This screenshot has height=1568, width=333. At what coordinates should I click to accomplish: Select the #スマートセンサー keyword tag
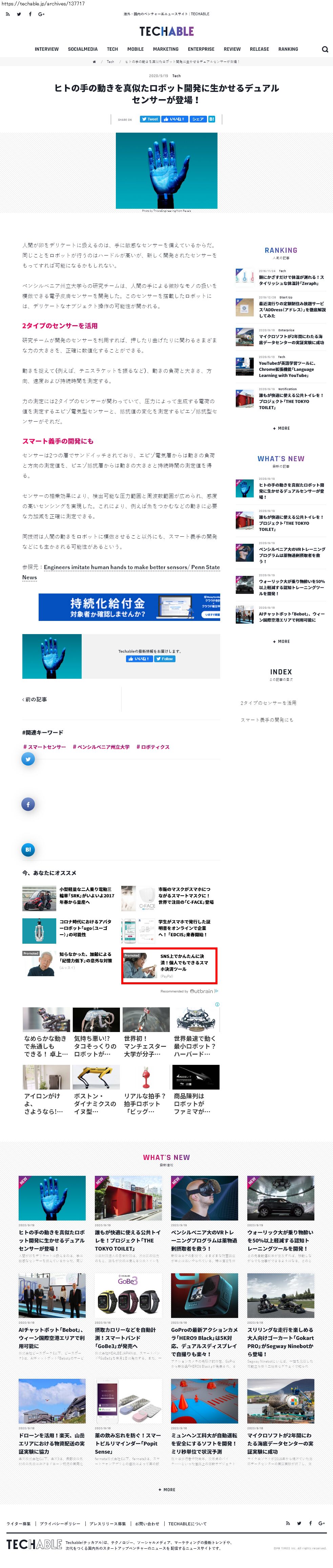click(x=44, y=747)
